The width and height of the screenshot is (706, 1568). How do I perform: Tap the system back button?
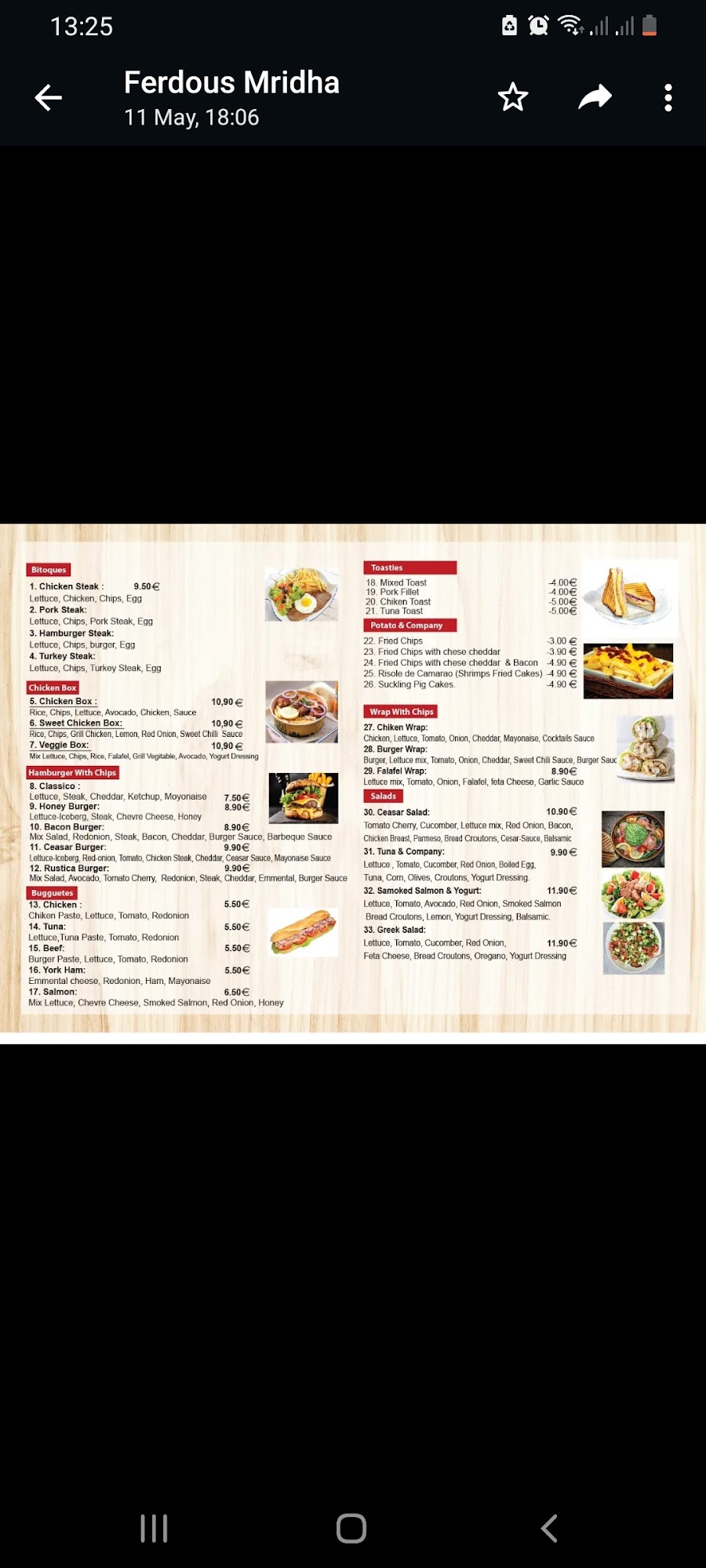(x=549, y=1528)
